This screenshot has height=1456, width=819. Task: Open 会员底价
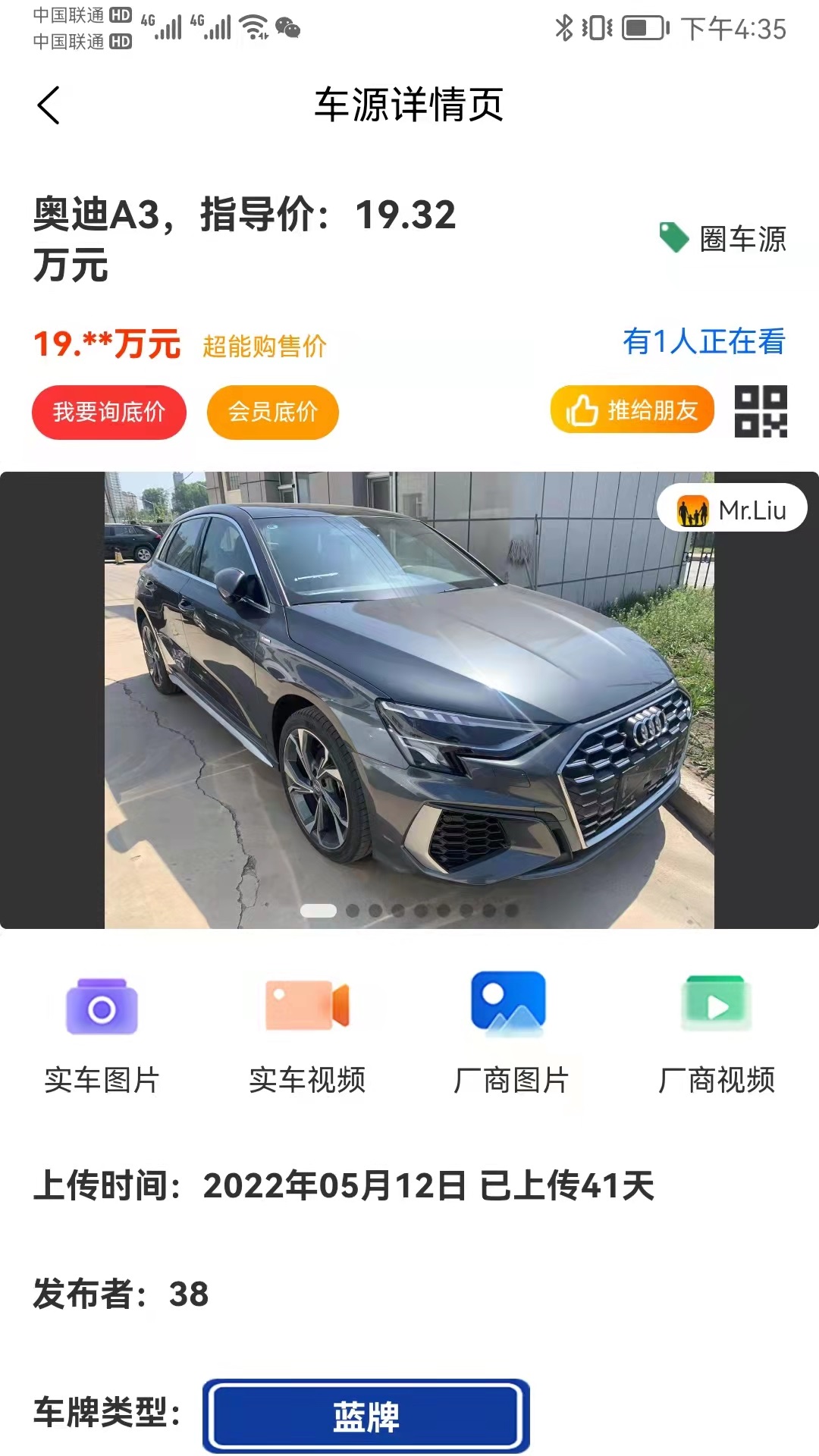(x=273, y=413)
